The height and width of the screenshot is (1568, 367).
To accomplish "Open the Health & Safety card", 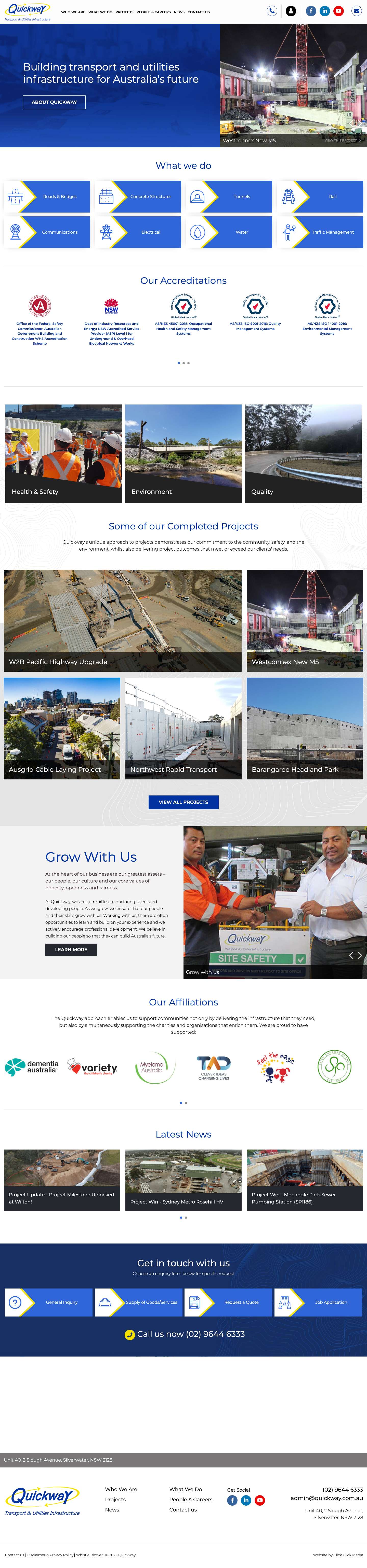I will click(x=63, y=454).
